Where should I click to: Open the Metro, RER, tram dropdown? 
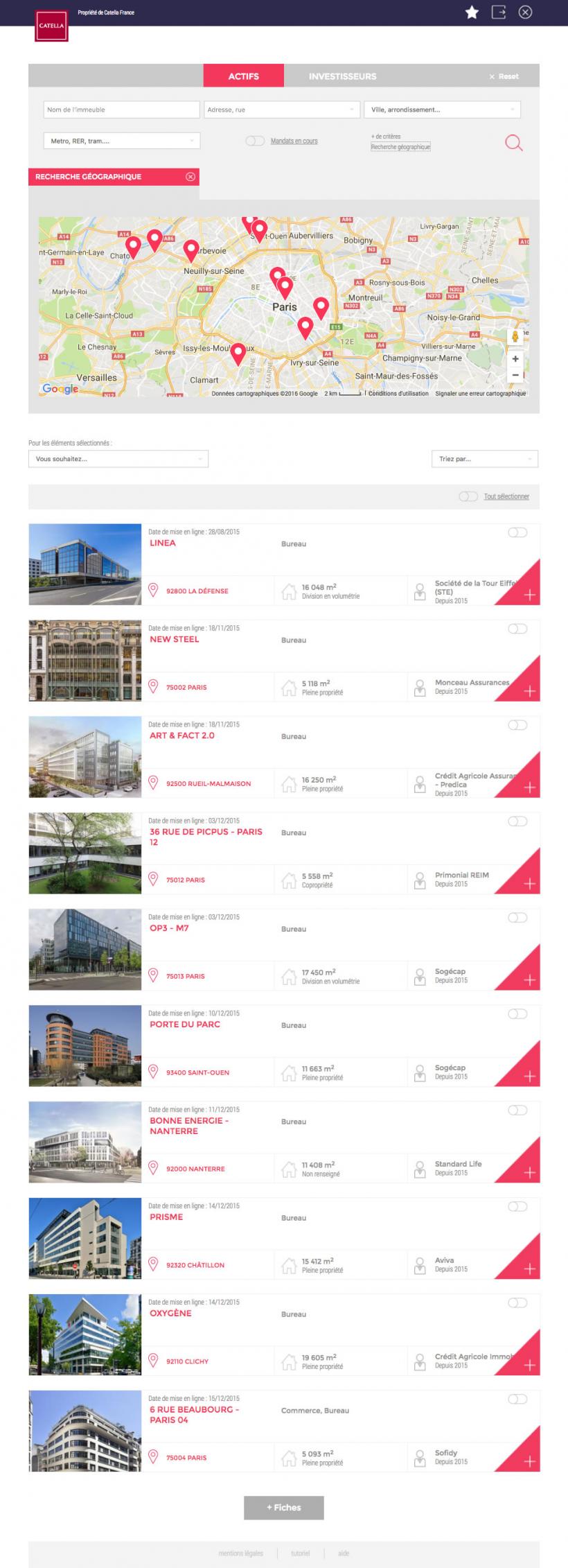pyautogui.click(x=121, y=141)
